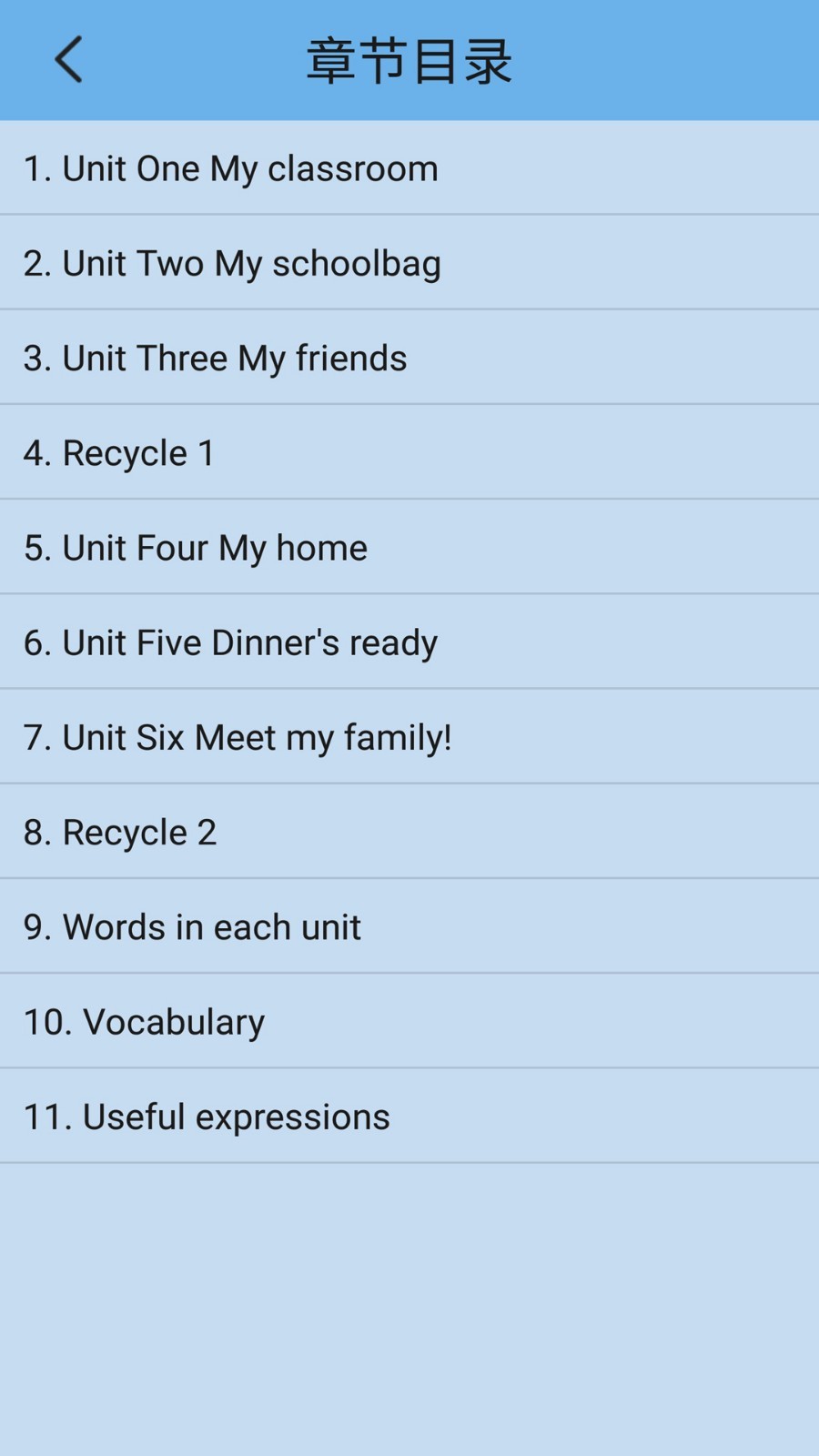This screenshot has width=819, height=1456.
Task: Go back using the top arrow
Action: click(x=69, y=60)
